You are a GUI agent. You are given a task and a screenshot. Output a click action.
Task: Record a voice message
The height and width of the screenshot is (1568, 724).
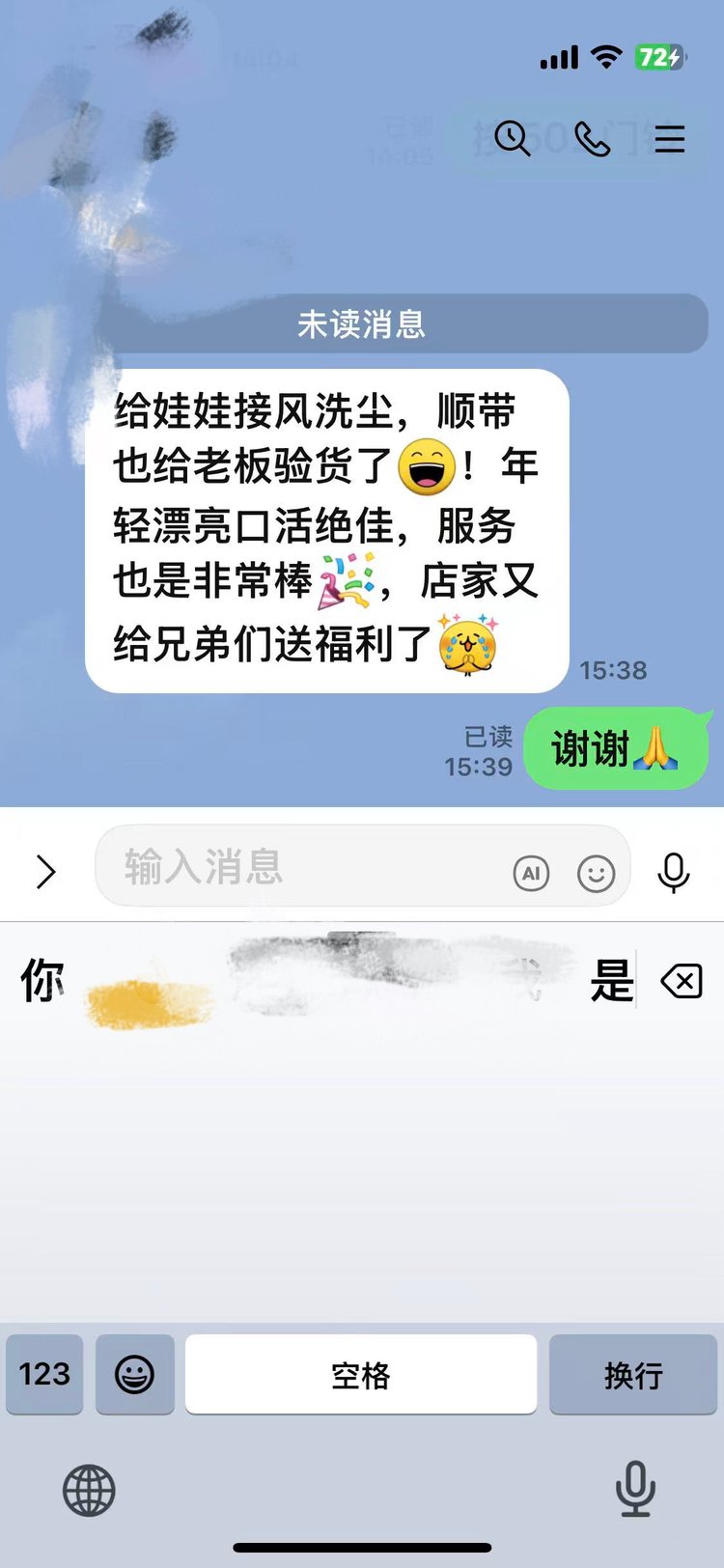click(x=673, y=872)
